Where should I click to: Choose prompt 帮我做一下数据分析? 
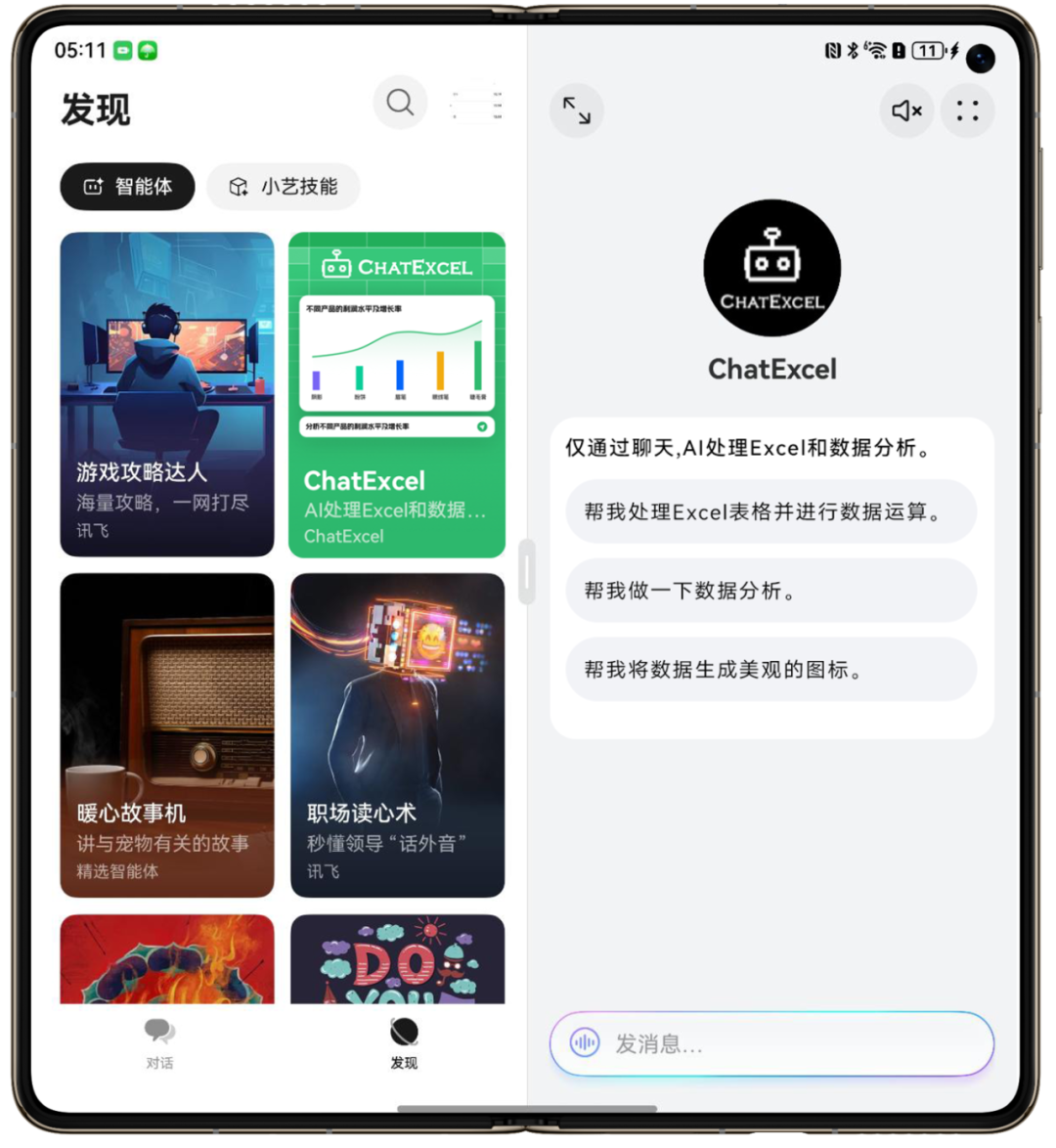pos(770,591)
